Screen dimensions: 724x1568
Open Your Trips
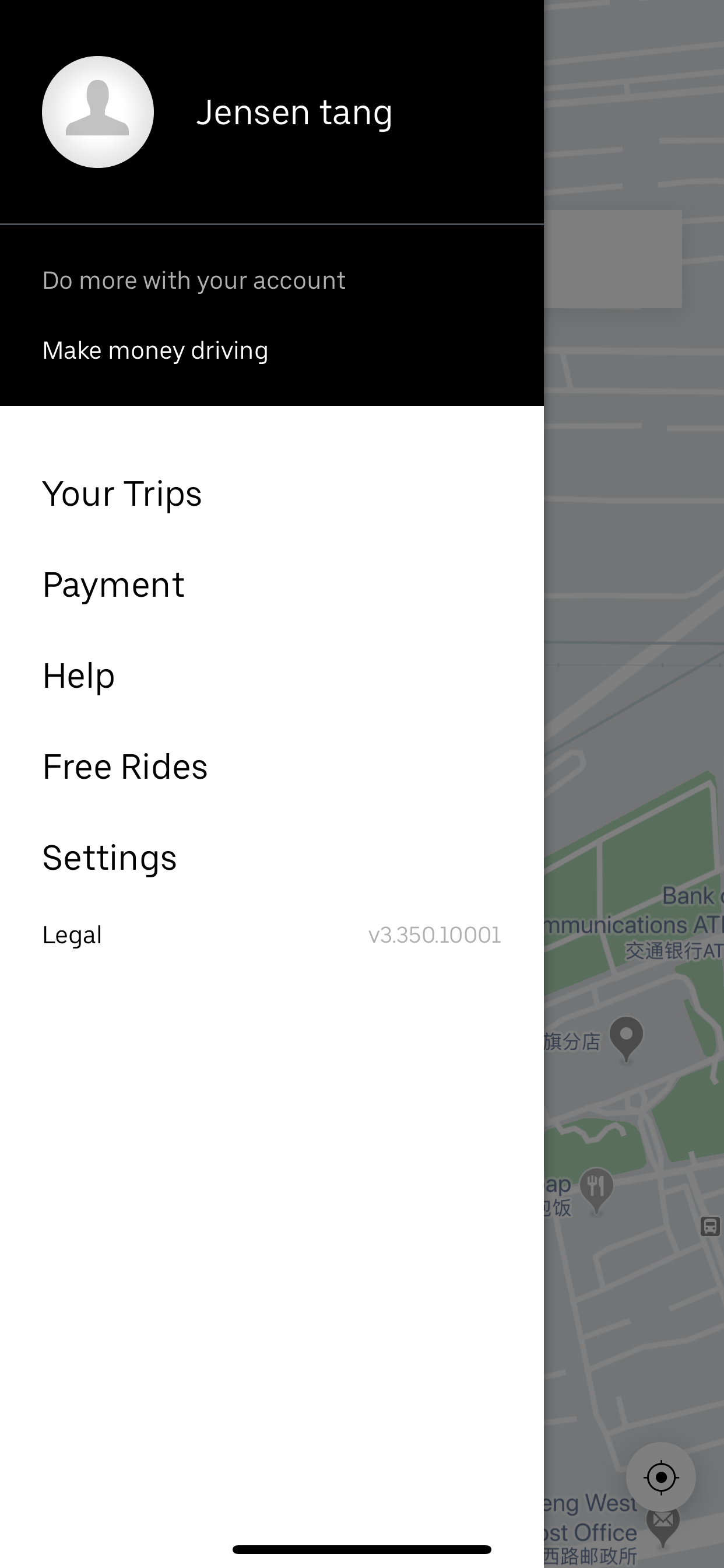(x=122, y=494)
